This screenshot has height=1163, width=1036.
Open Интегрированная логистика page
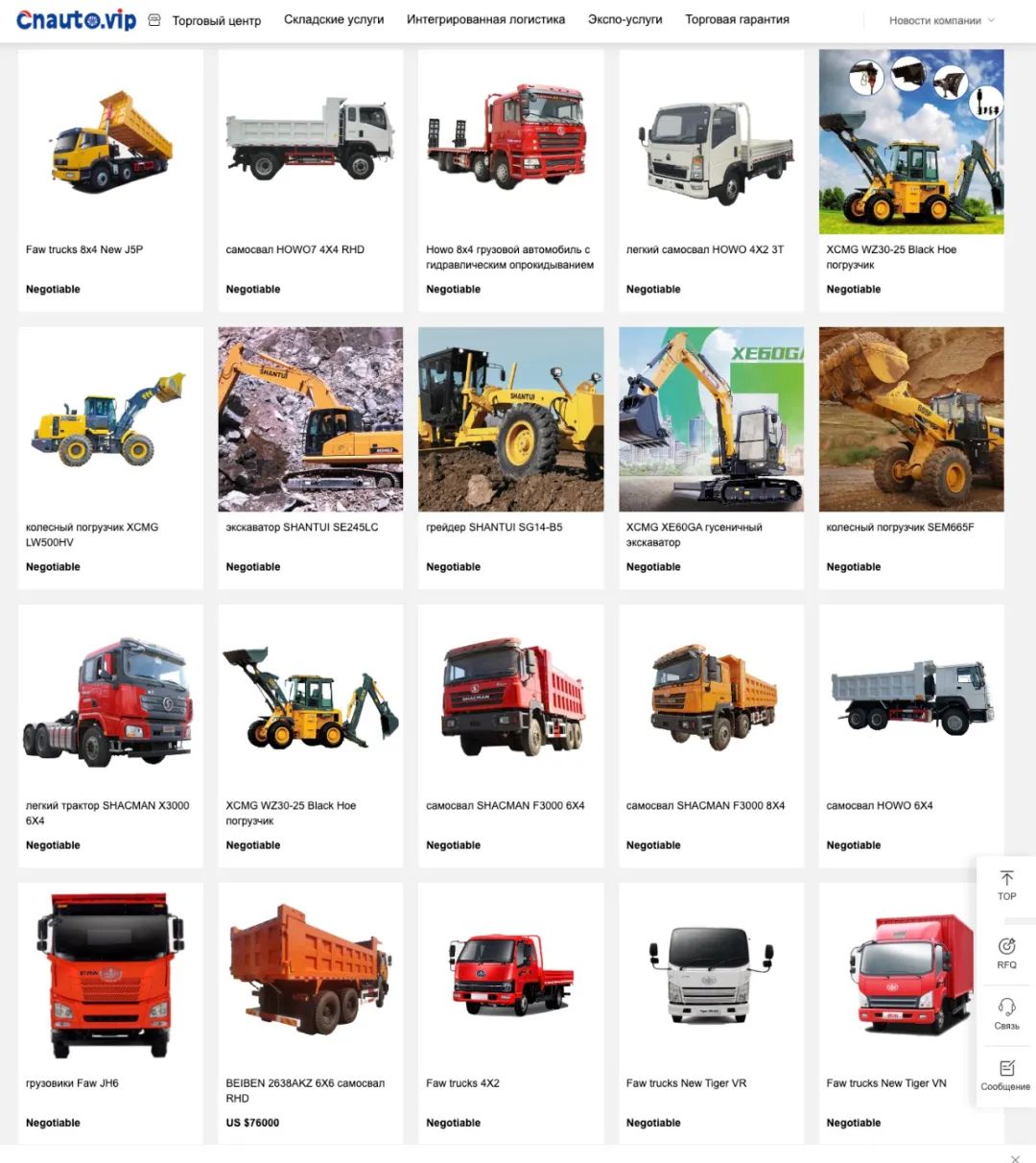click(x=485, y=19)
